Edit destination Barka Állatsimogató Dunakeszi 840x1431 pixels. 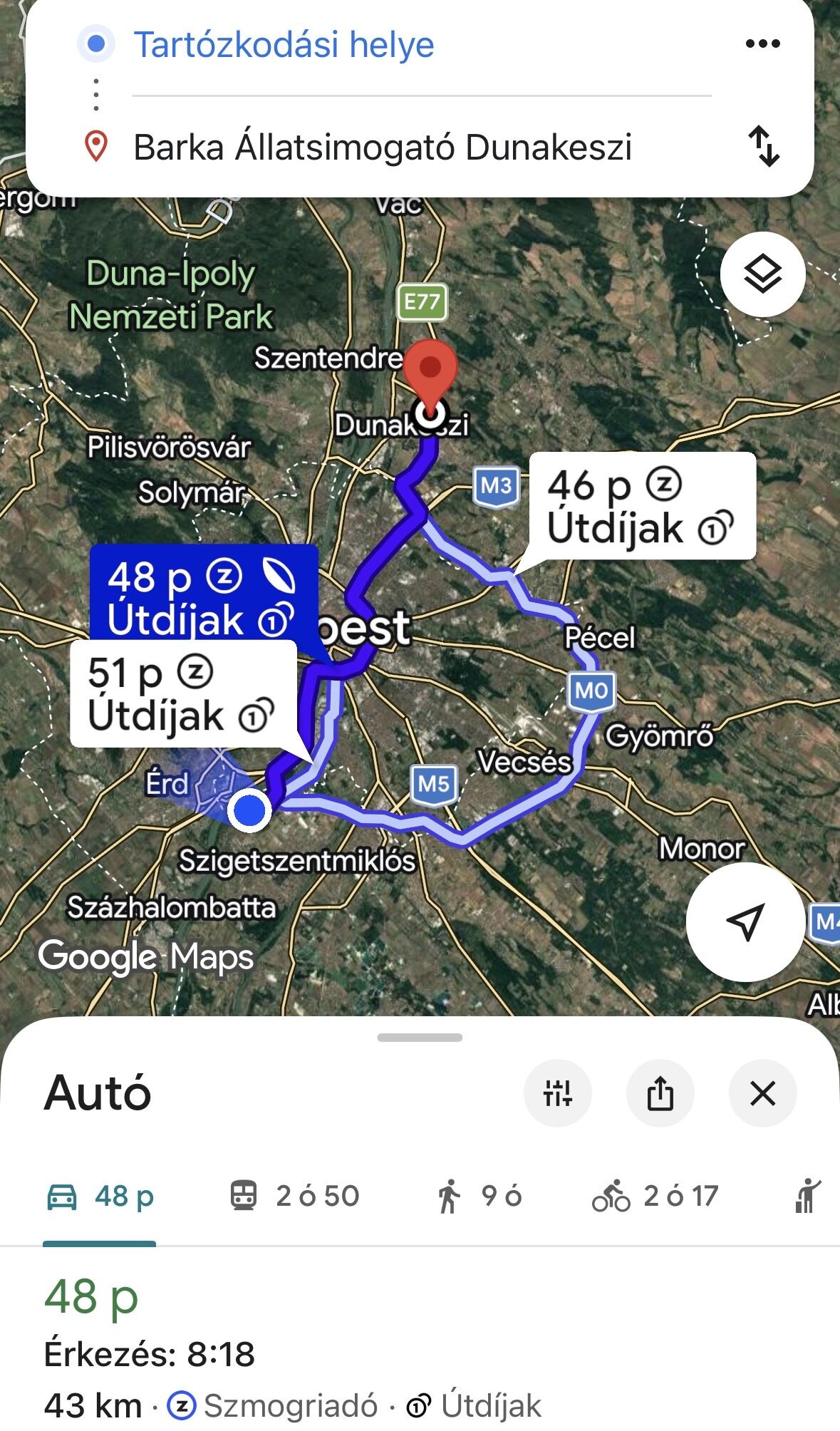coord(383,148)
